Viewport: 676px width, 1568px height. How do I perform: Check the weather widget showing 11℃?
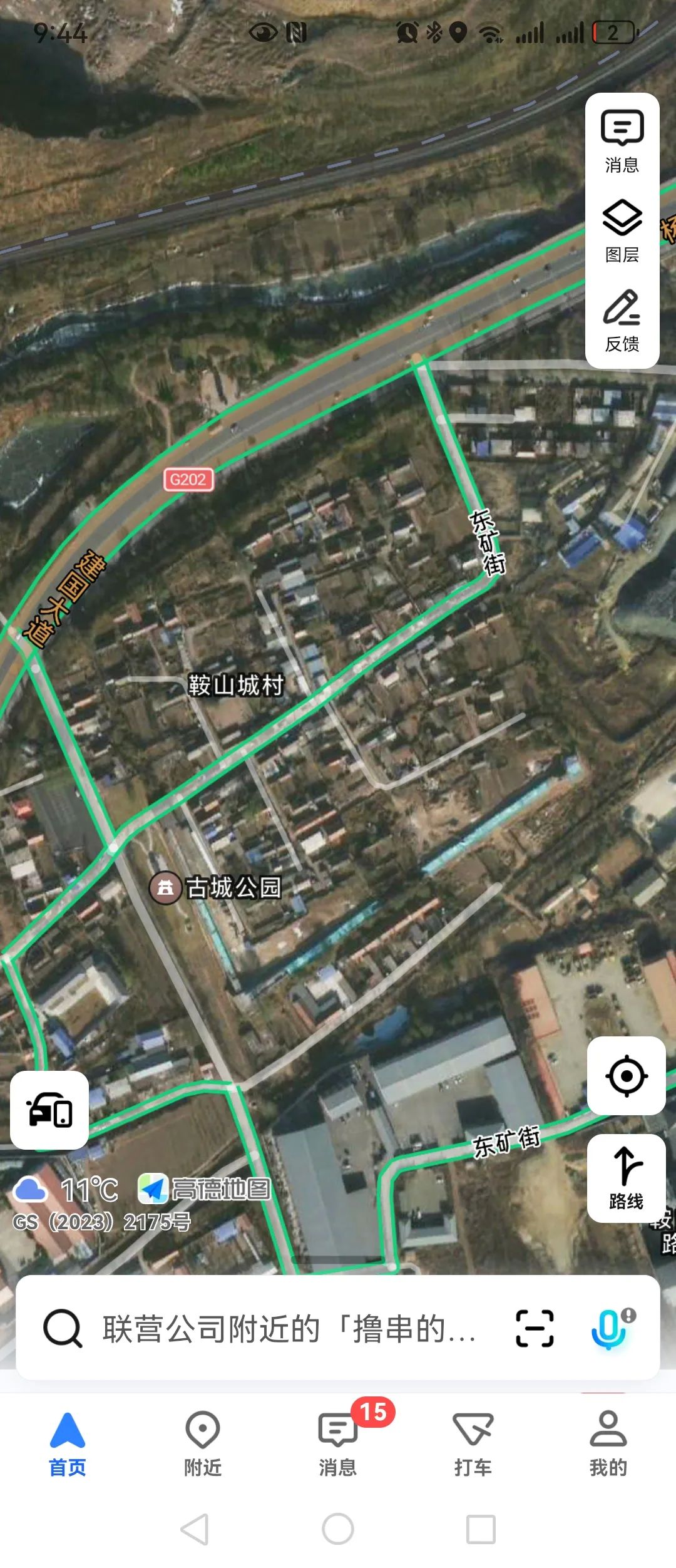coord(66,1189)
